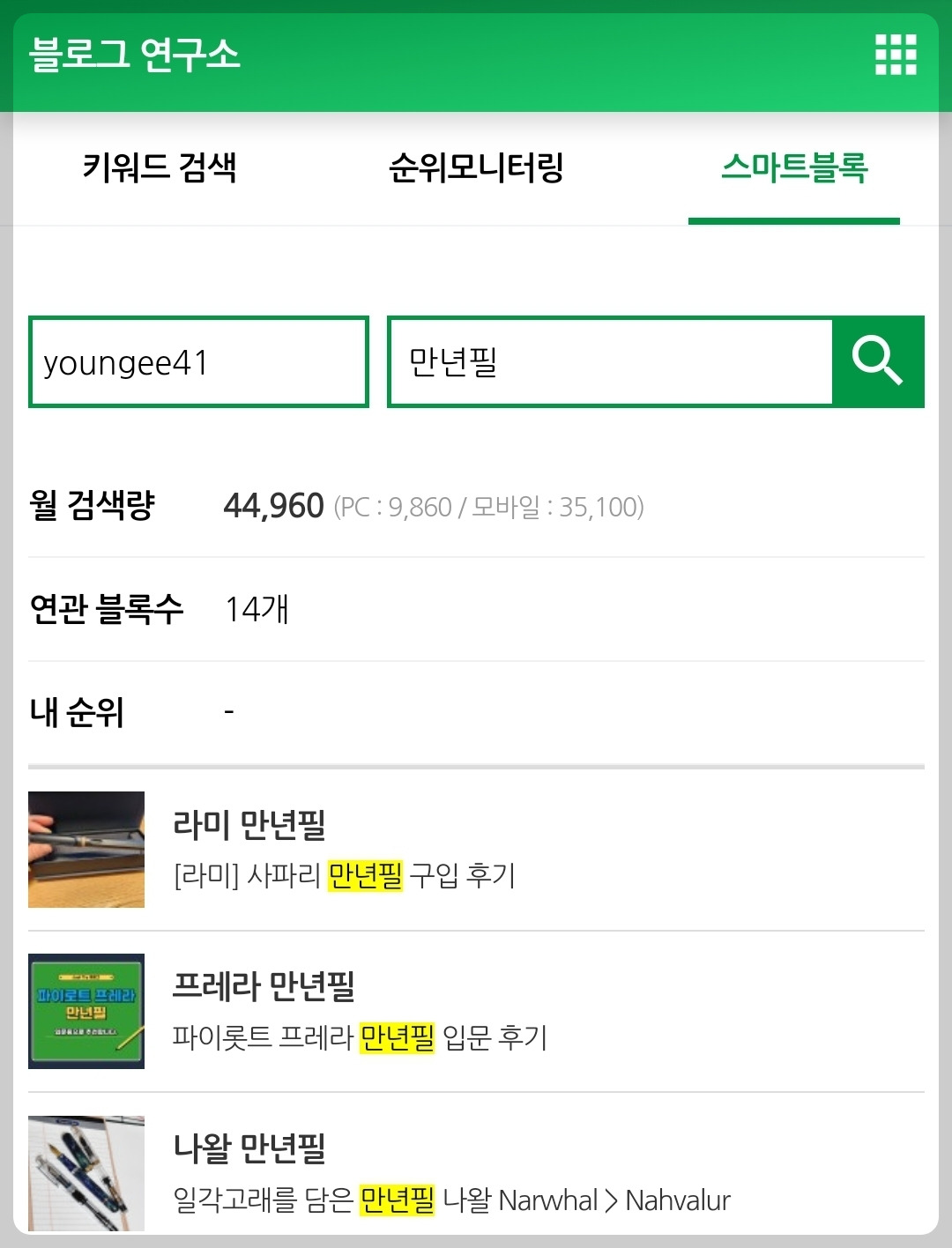Click the youngee41 blog ID input field
952x1248 pixels.
tap(198, 362)
